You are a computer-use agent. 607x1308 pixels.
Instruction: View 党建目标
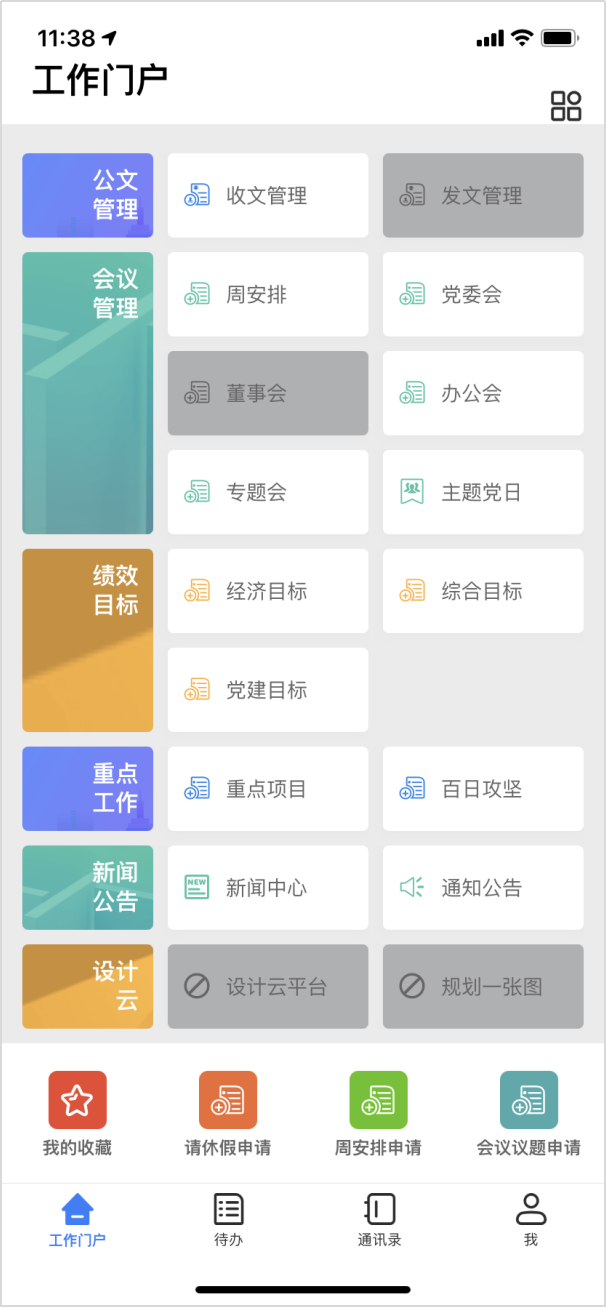coord(267,690)
